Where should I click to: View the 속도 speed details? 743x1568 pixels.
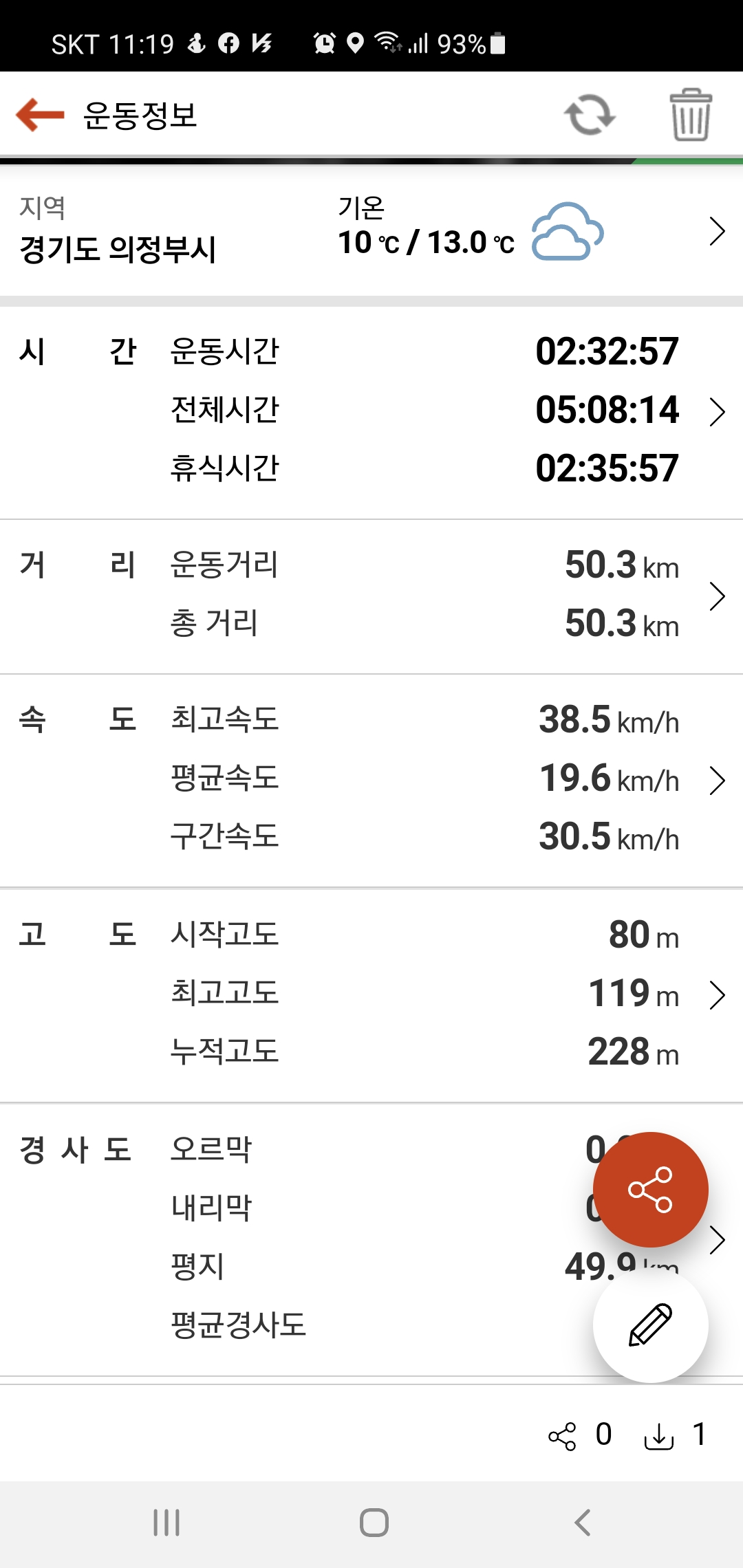pos(716,781)
